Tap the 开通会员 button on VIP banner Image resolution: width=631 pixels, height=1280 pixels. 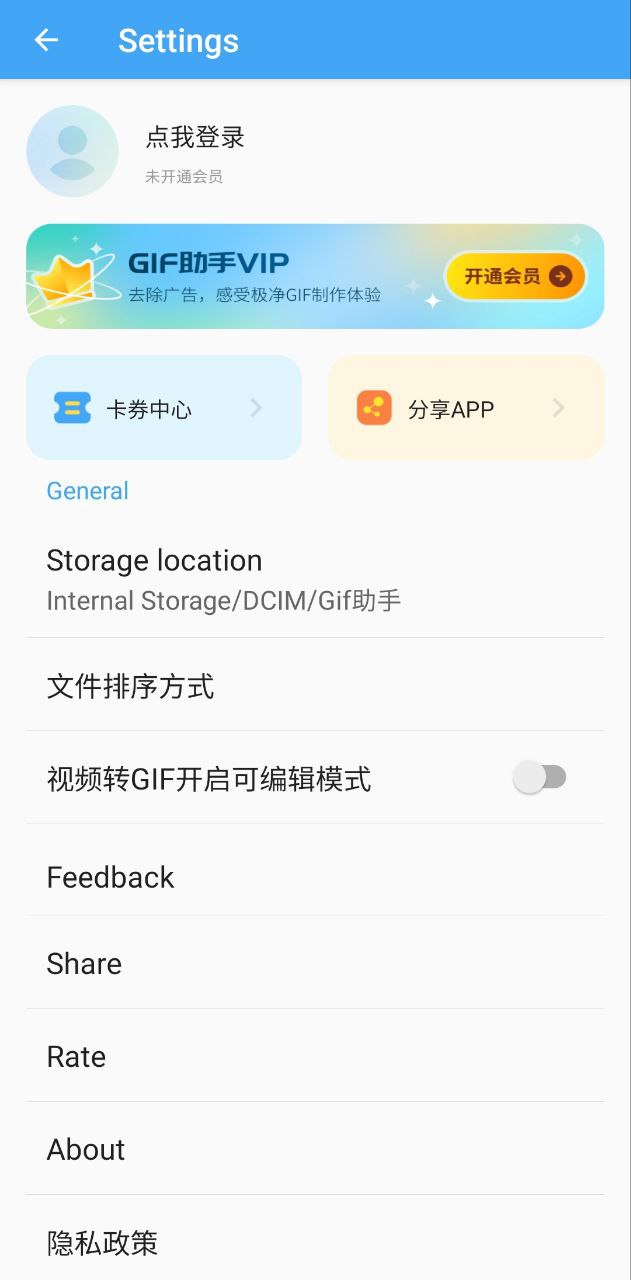click(x=515, y=276)
